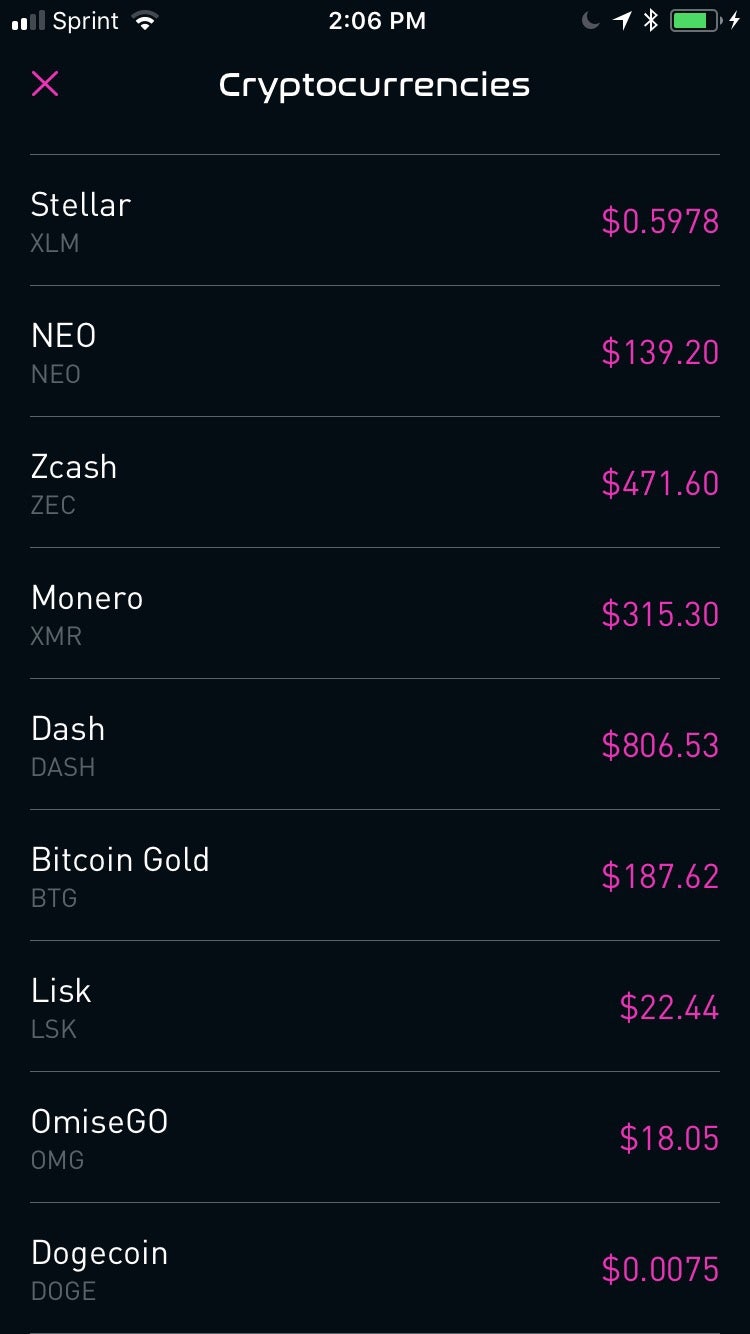The width and height of the screenshot is (750, 1334).
Task: Close the Cryptocurrencies screen
Action: (45, 84)
